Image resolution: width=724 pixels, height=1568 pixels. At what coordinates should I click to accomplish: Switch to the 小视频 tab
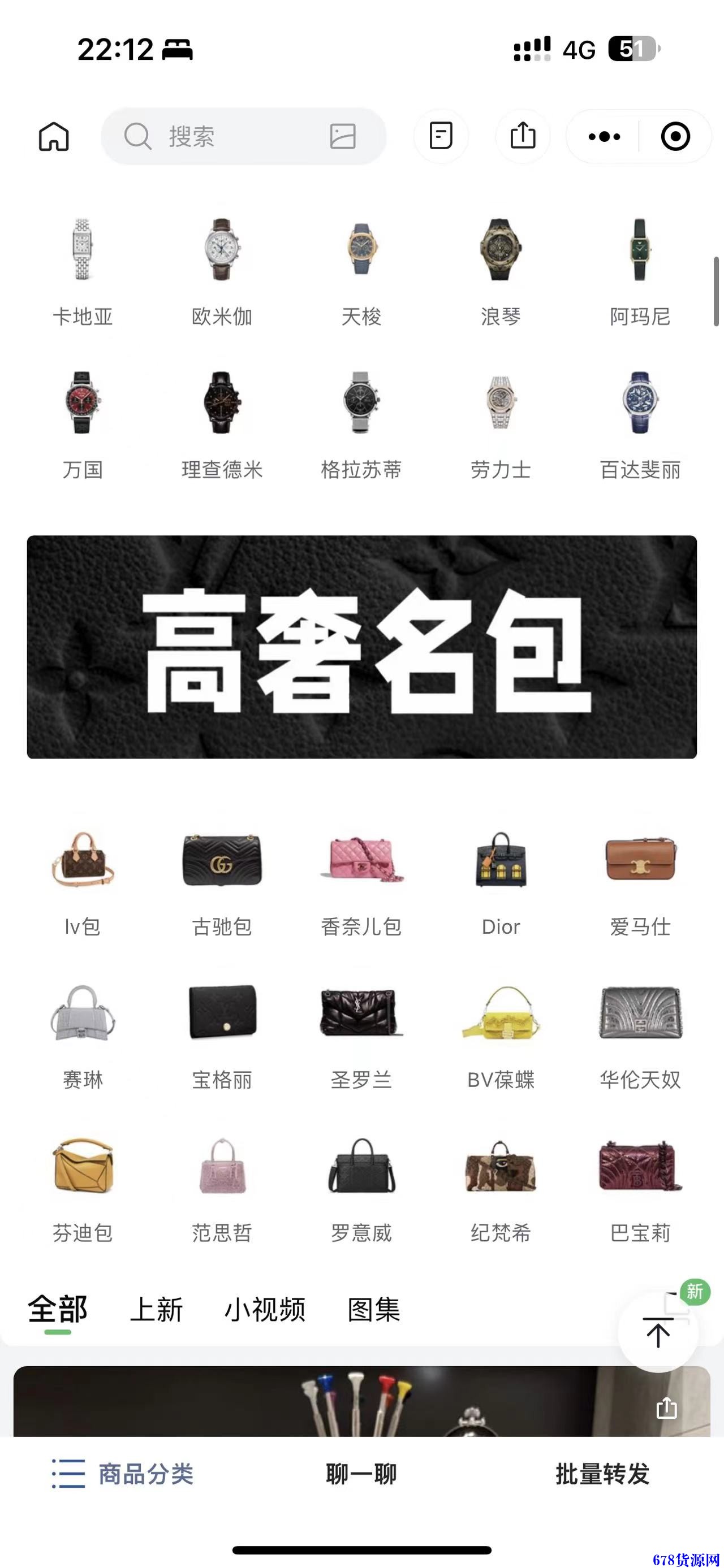[265, 1309]
